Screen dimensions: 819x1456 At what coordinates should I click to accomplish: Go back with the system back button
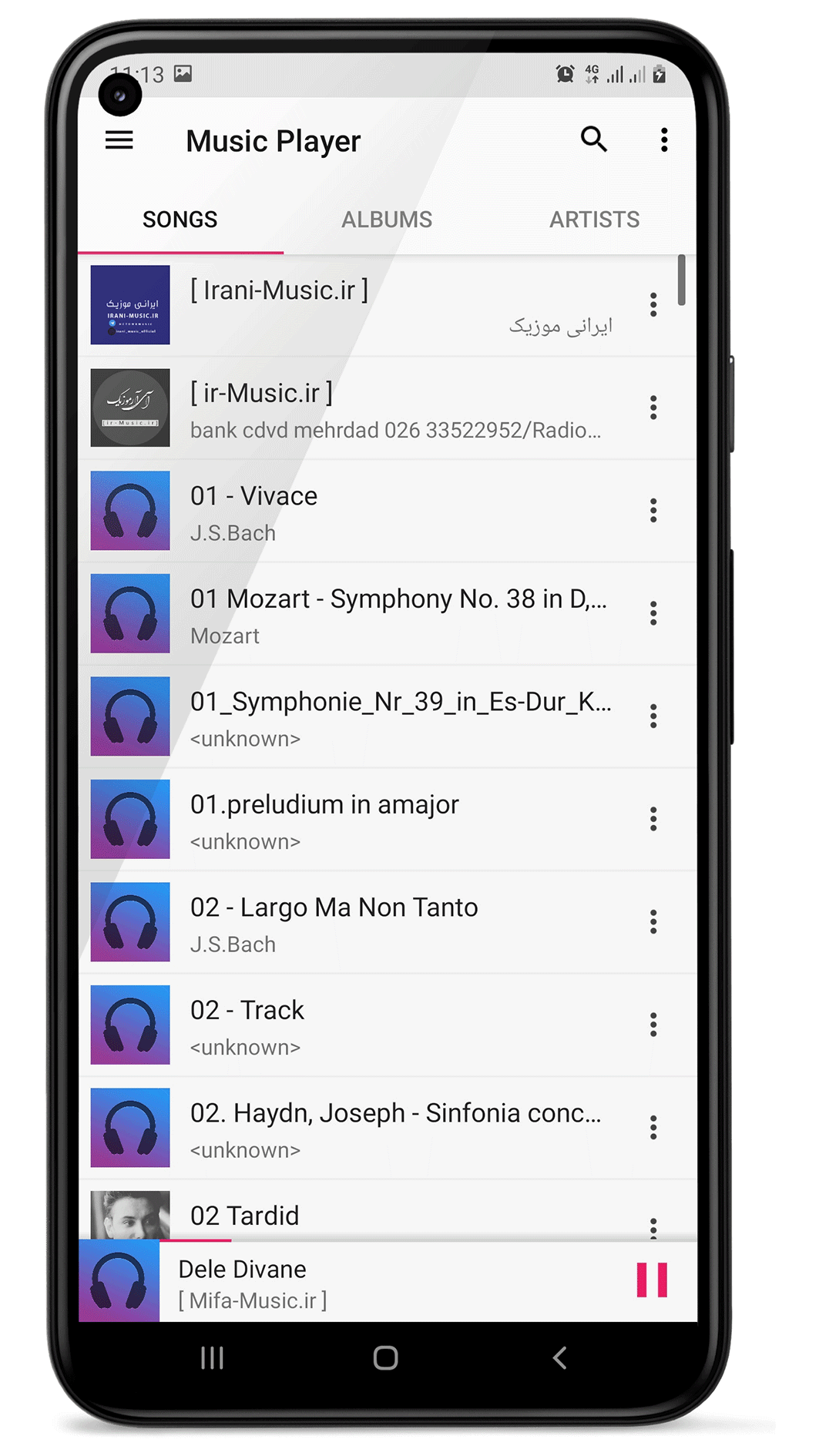point(560,1357)
